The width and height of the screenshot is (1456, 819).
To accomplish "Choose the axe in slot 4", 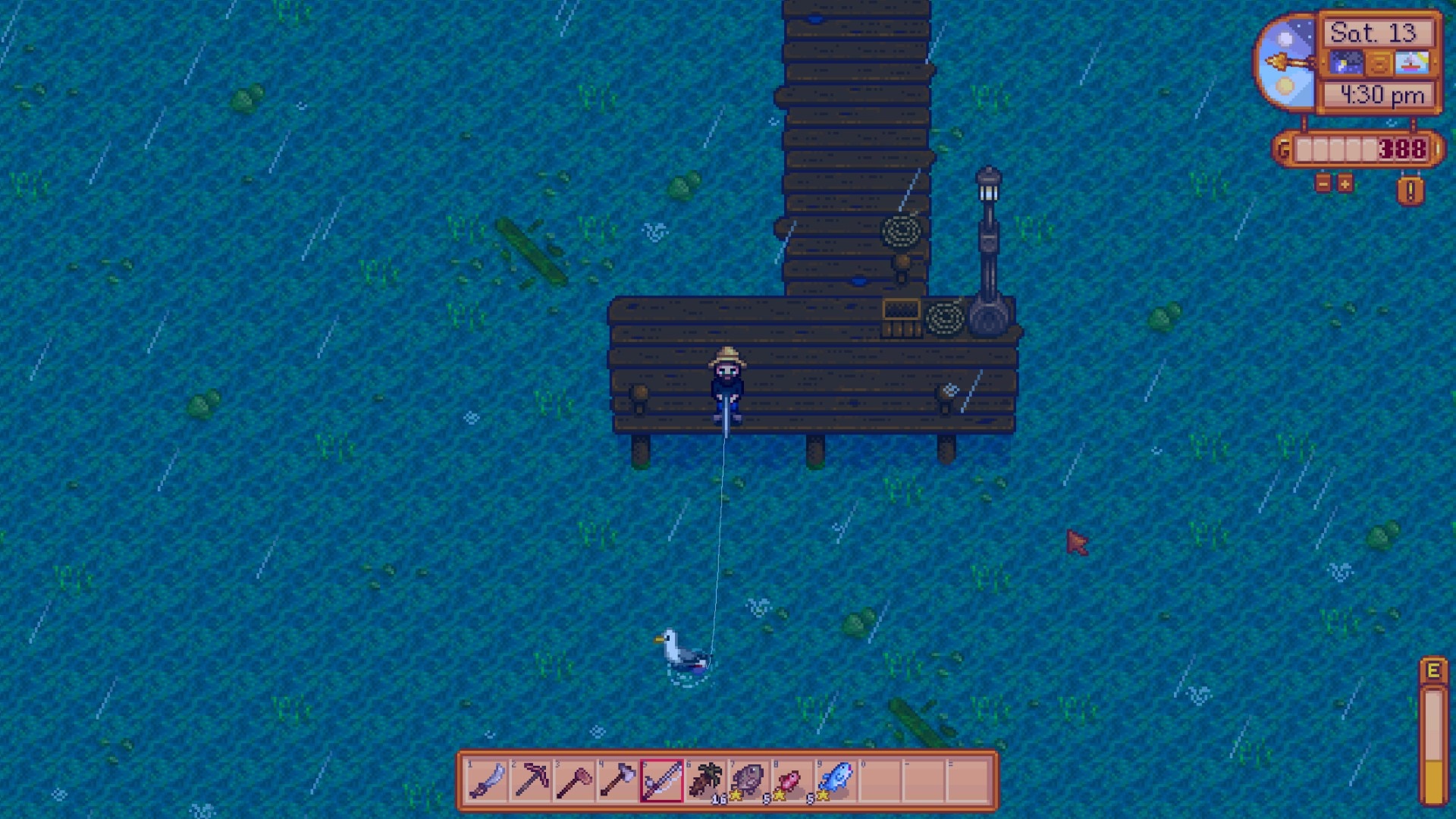I will 618,780.
